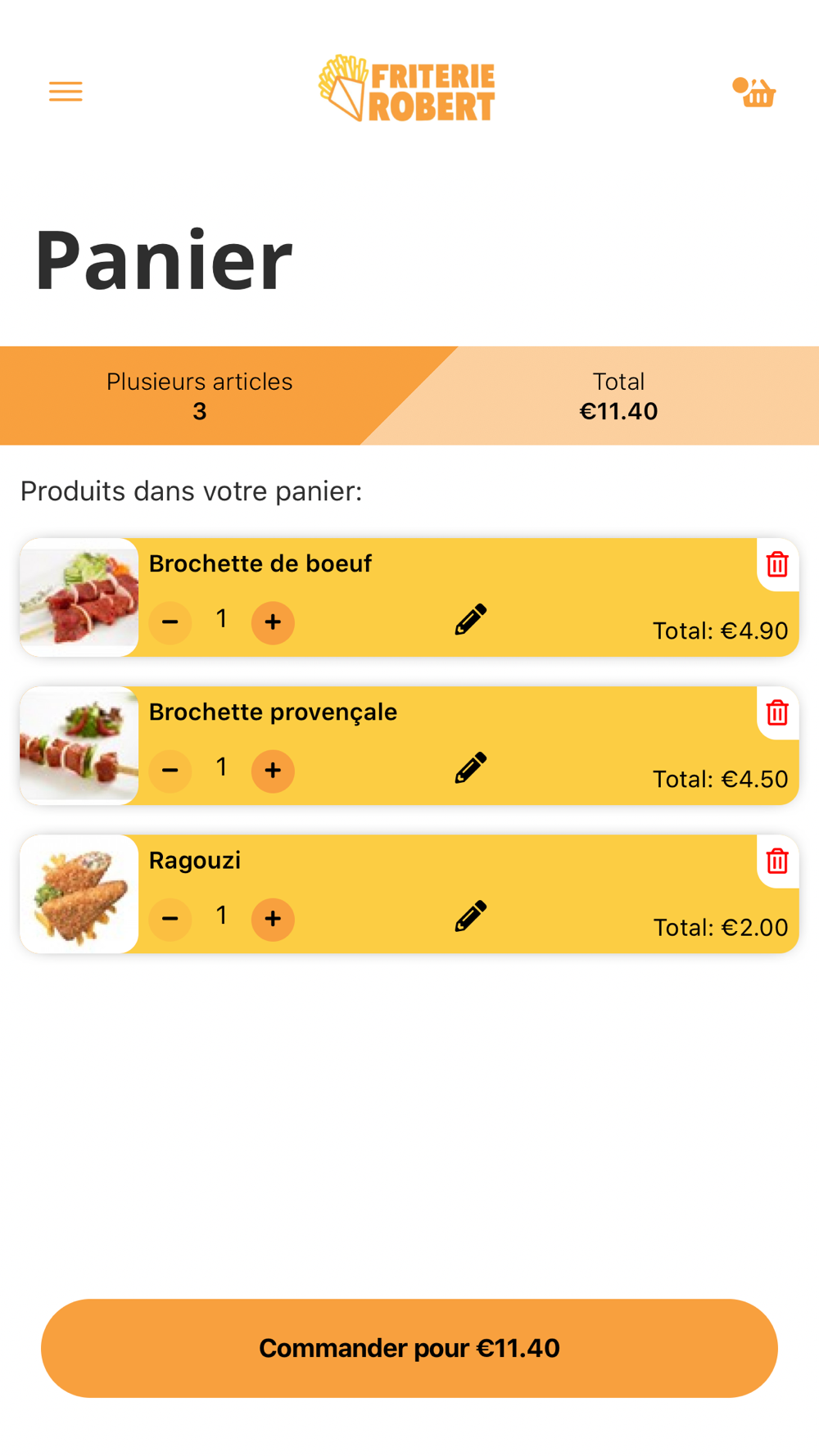Add one more Brochette provençale

[x=273, y=771]
